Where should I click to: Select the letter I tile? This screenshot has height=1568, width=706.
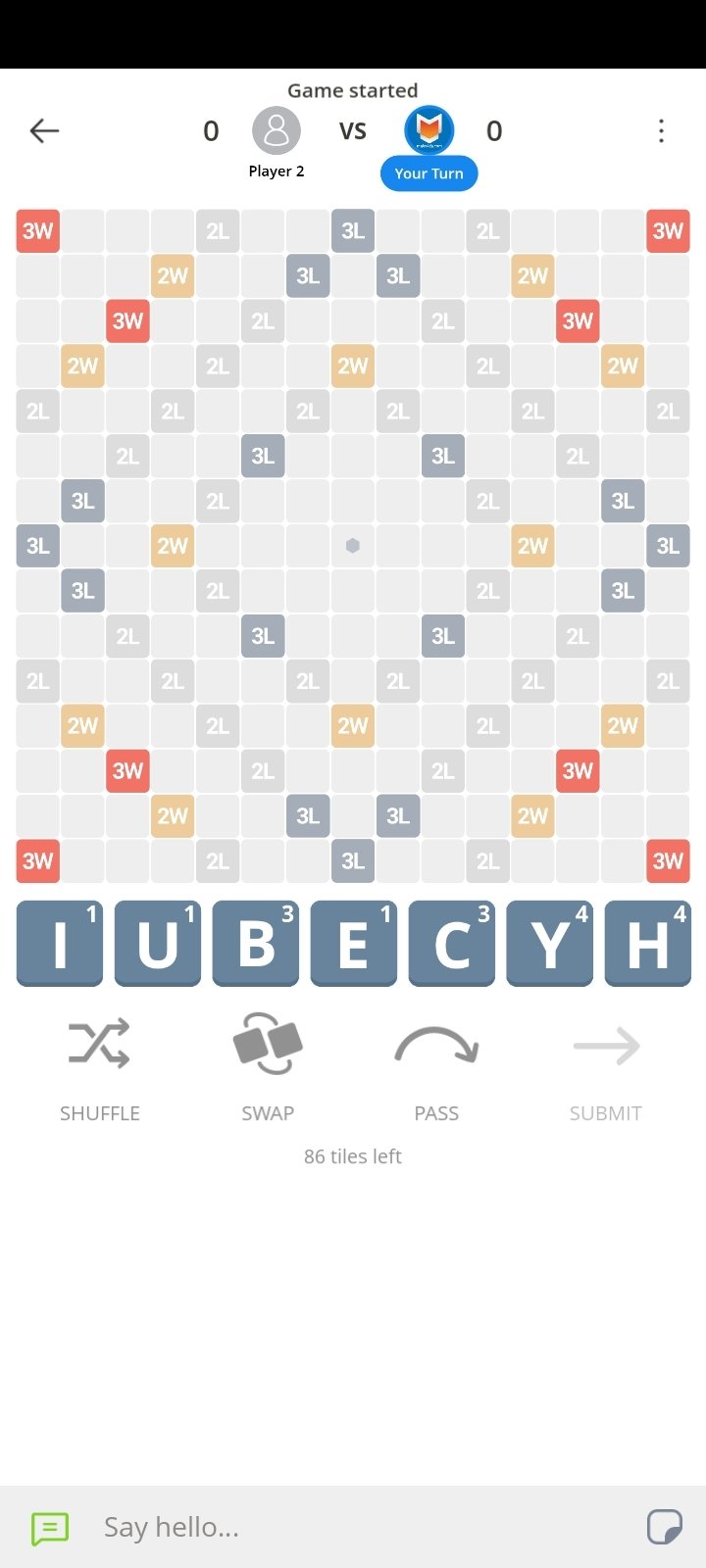60,943
